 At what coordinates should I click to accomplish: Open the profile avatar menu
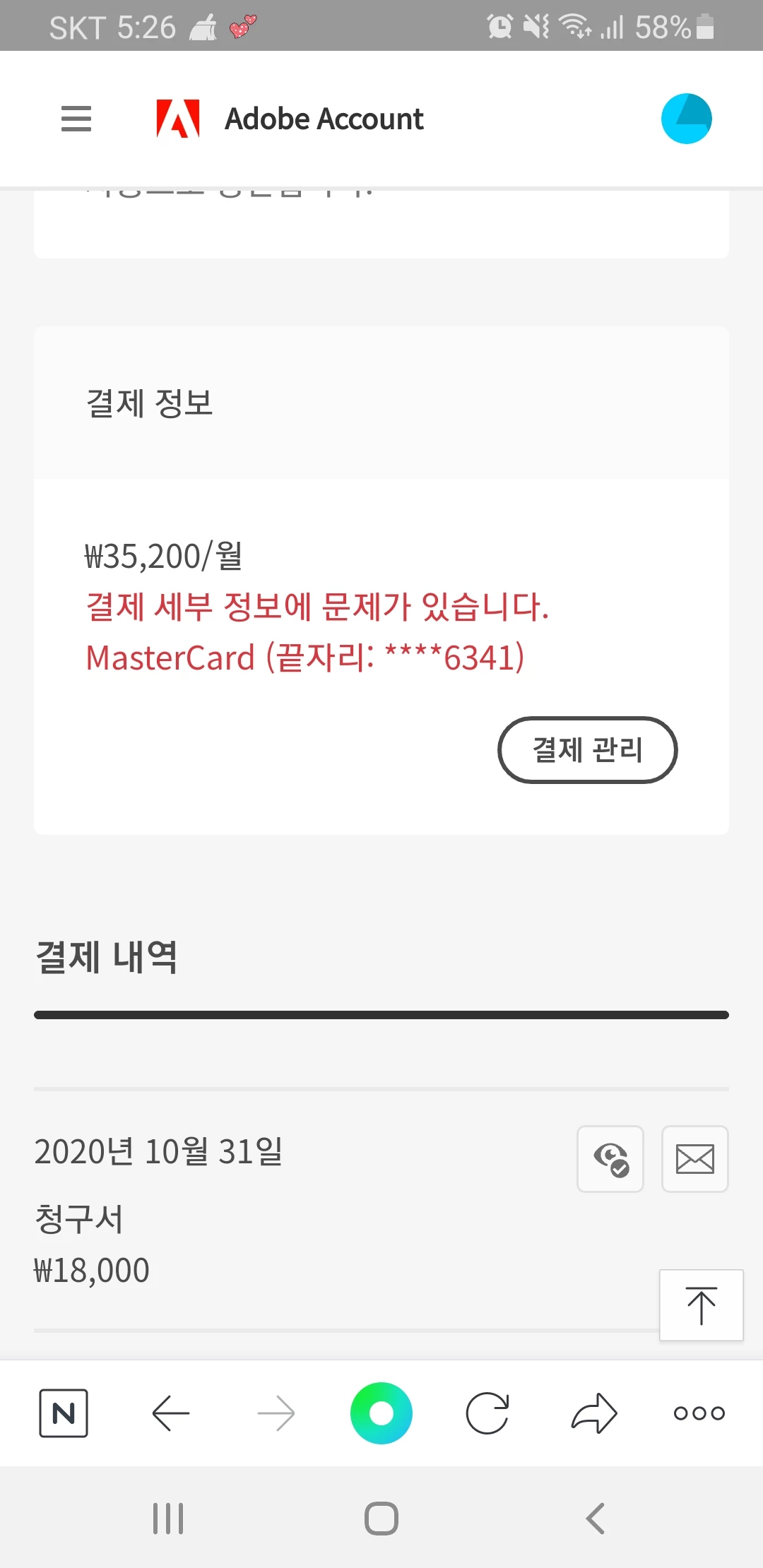click(x=686, y=119)
